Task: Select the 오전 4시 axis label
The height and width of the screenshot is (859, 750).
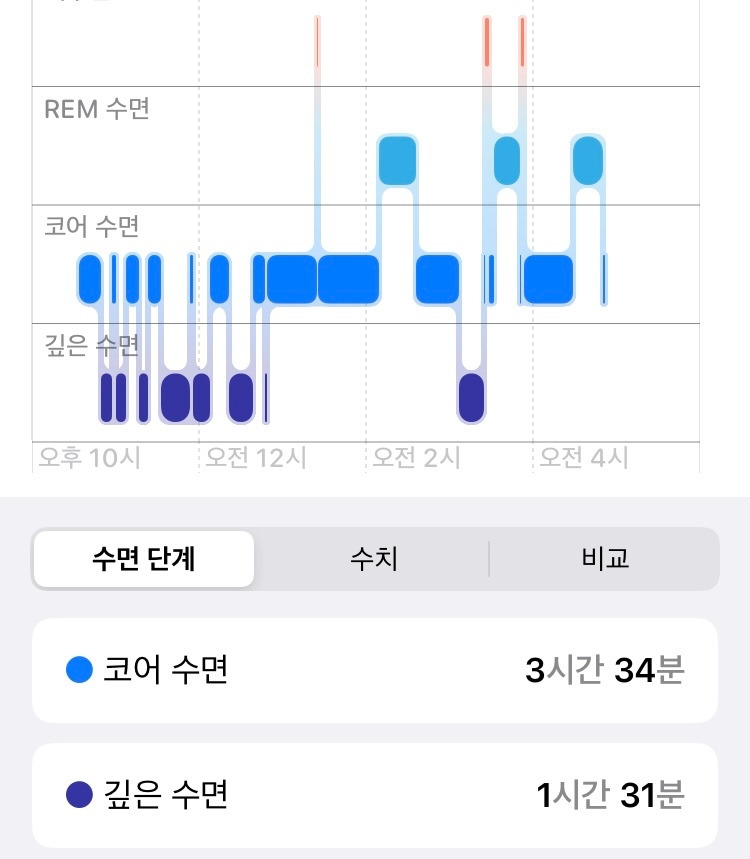Action: [582, 457]
